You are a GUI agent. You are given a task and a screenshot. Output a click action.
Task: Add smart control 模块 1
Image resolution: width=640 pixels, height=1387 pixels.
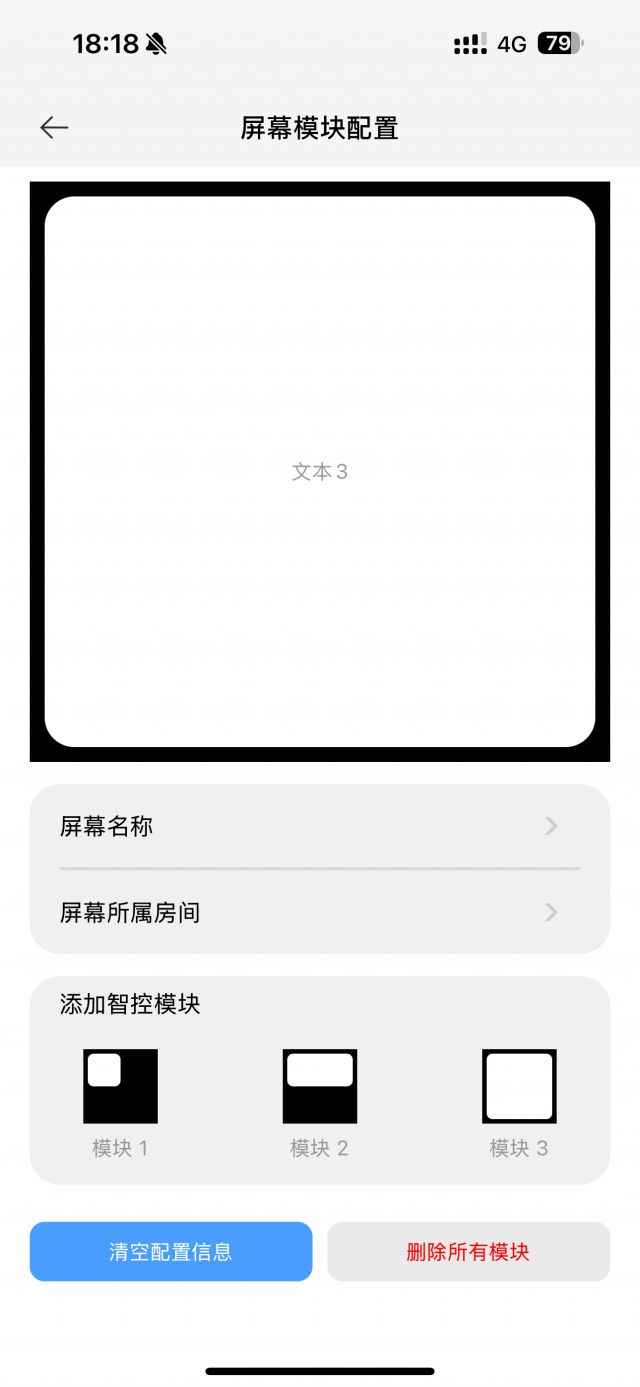click(x=120, y=1086)
